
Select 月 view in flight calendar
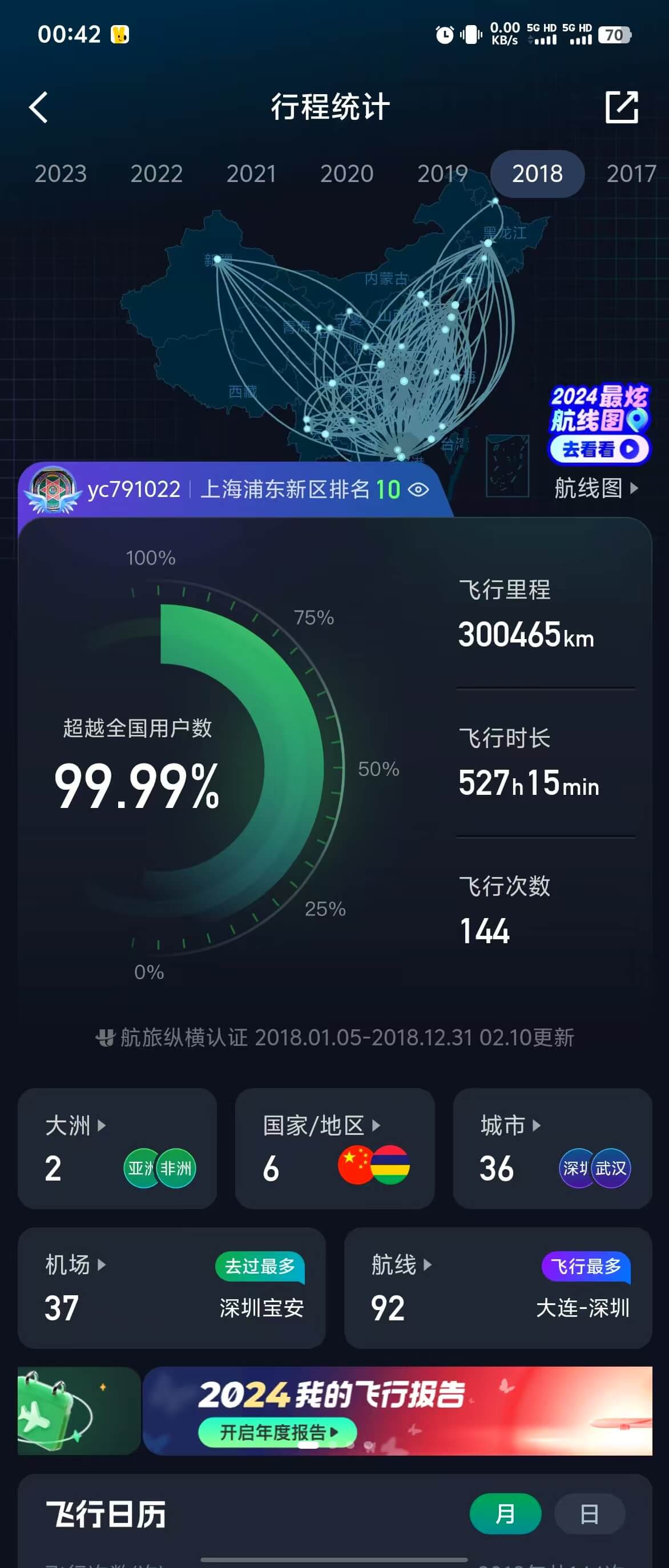click(505, 1514)
